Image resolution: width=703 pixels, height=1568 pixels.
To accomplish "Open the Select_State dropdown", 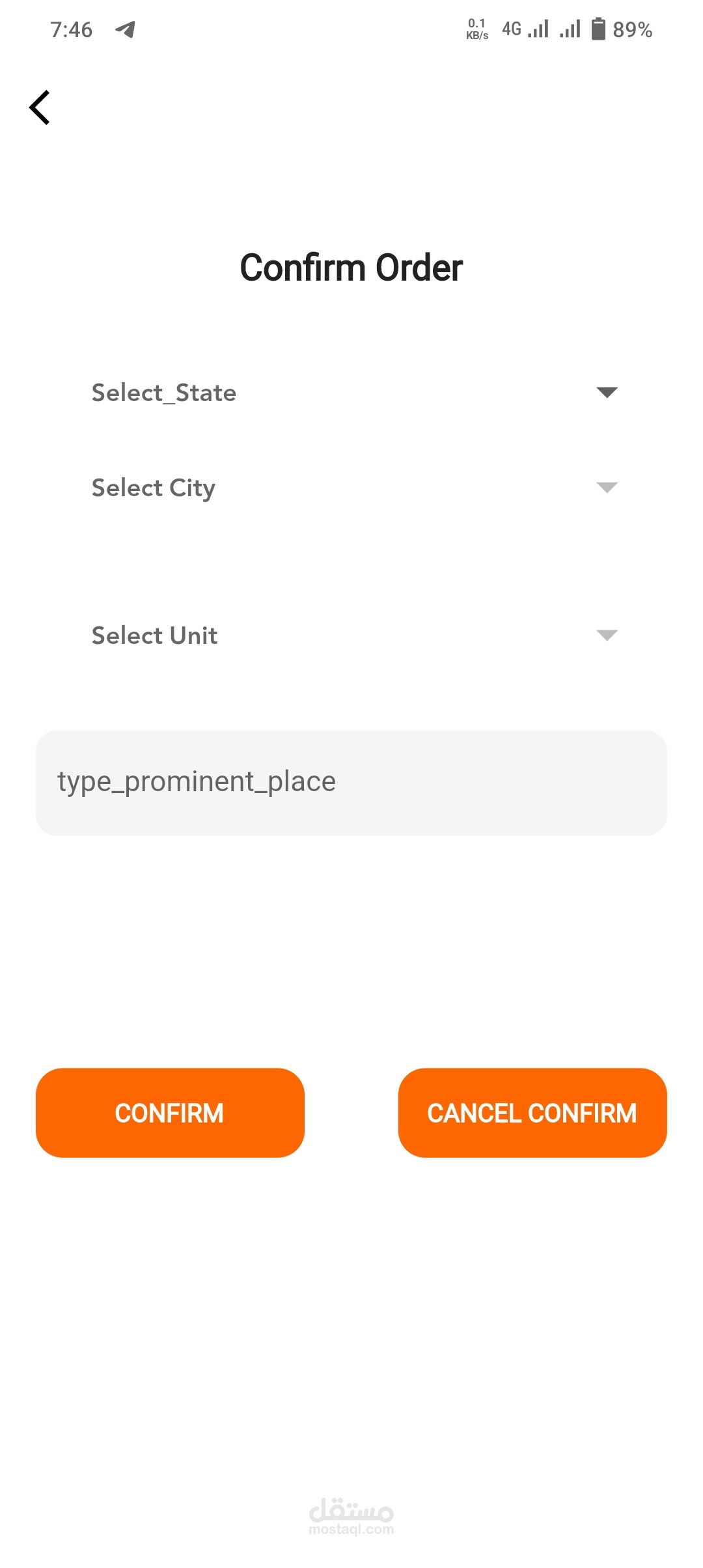I will [x=351, y=393].
